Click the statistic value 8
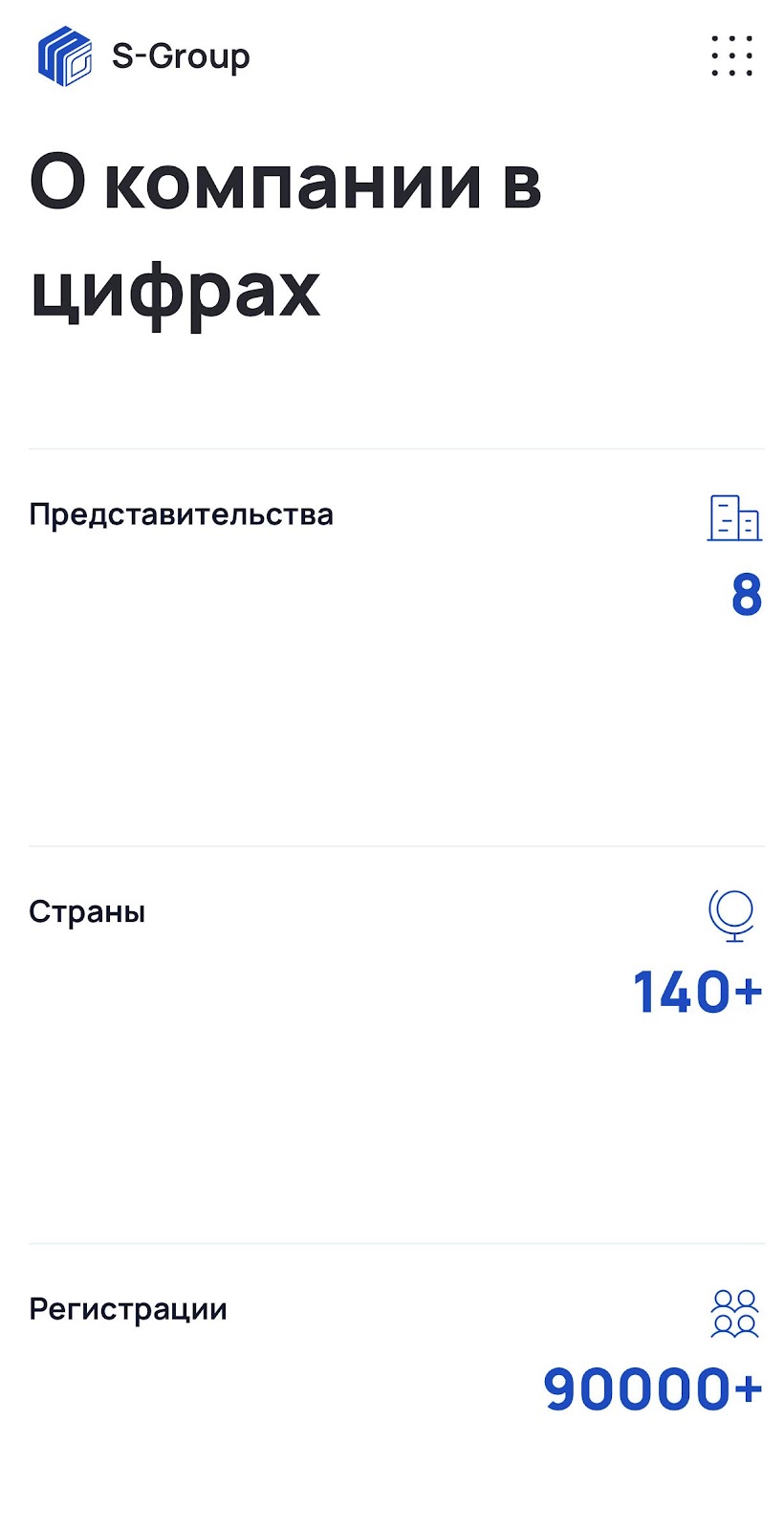The image size is (784, 1530). click(x=747, y=595)
